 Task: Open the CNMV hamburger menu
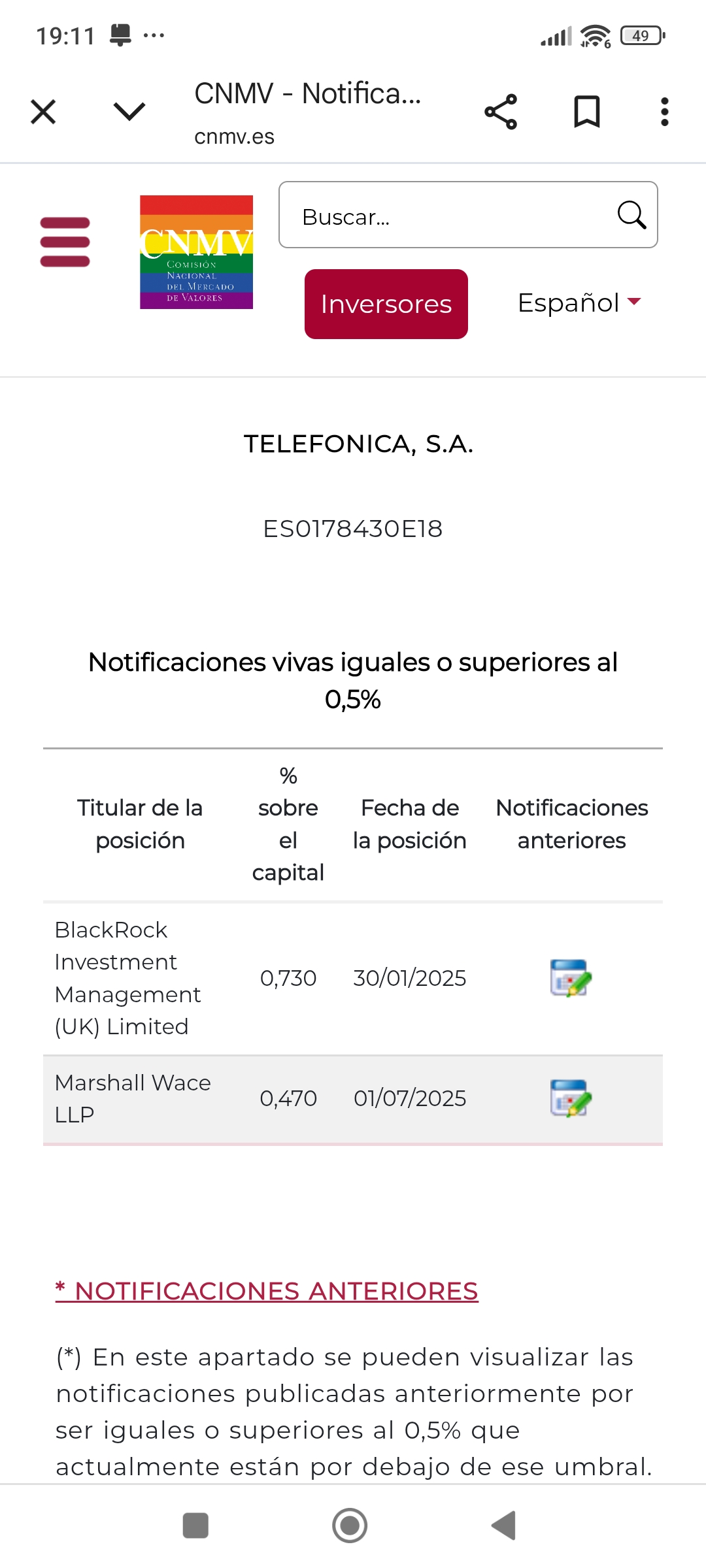[x=65, y=242]
